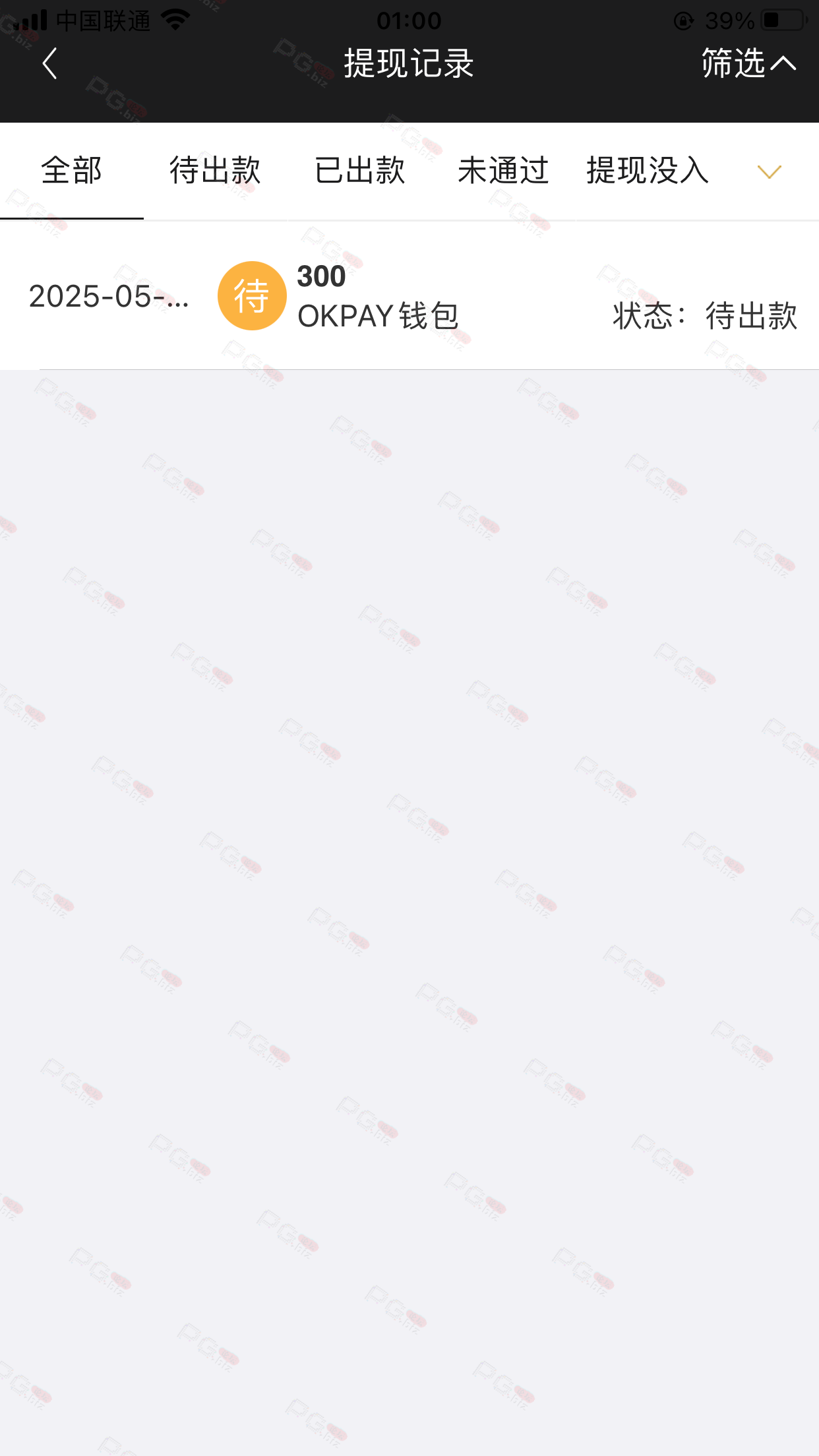819x1456 pixels.
Task: Expand the tab list chevron
Action: pos(769,172)
